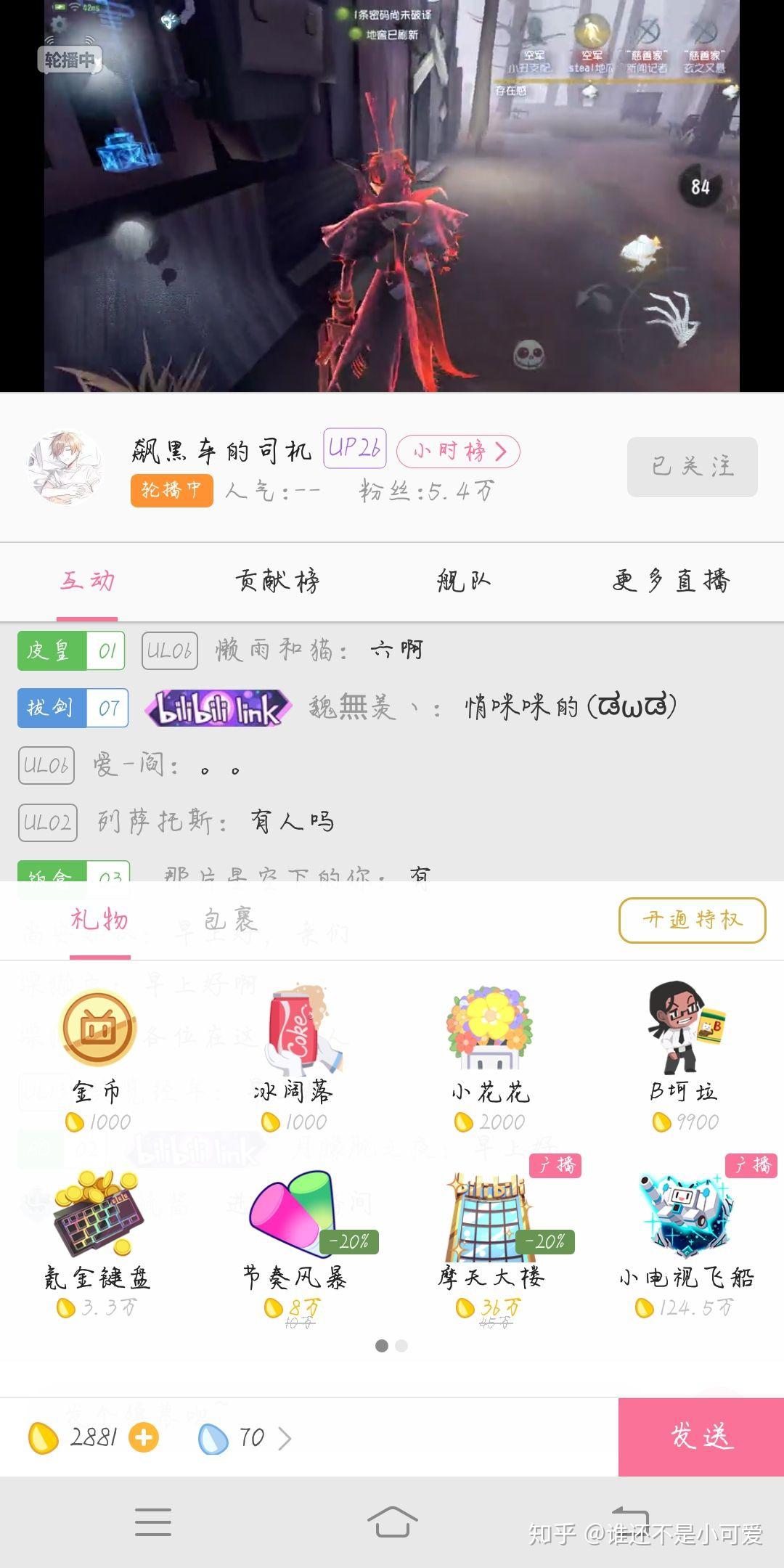Open the 小时榜 hourly ranking
The image size is (784, 1568).
coord(458,452)
